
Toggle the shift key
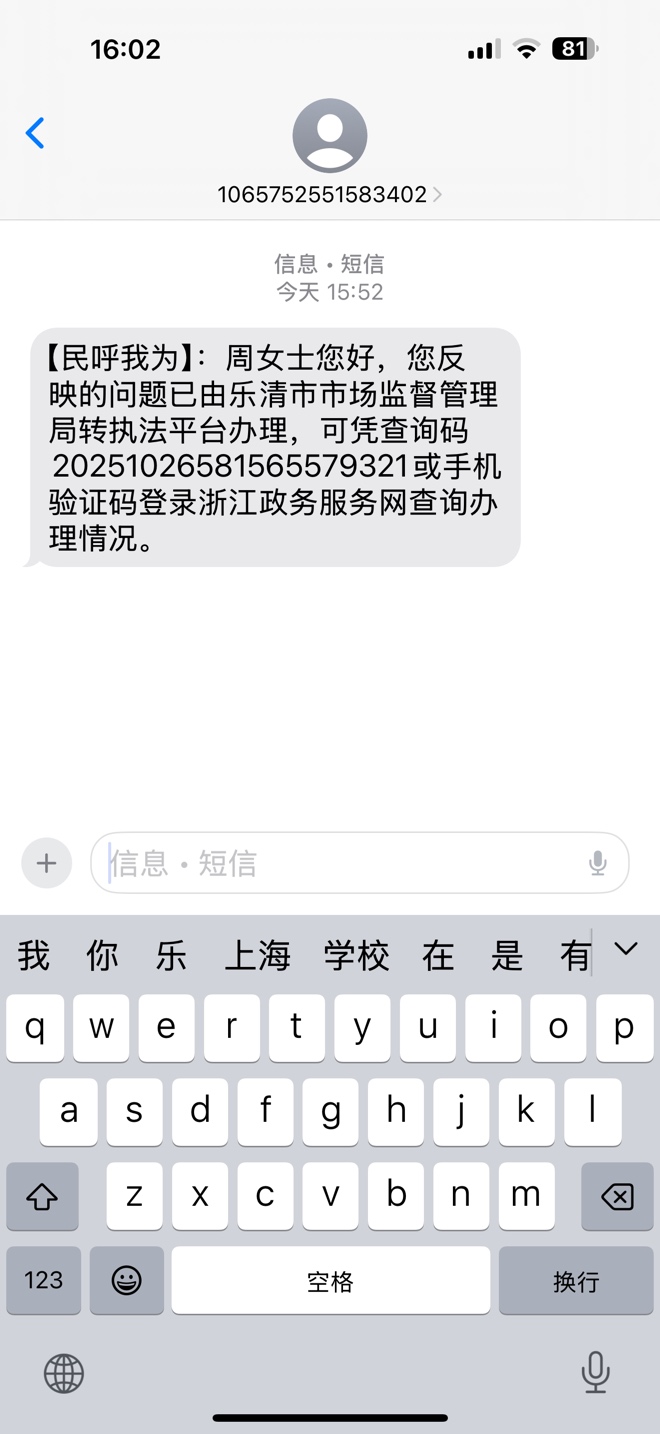coord(43,1196)
